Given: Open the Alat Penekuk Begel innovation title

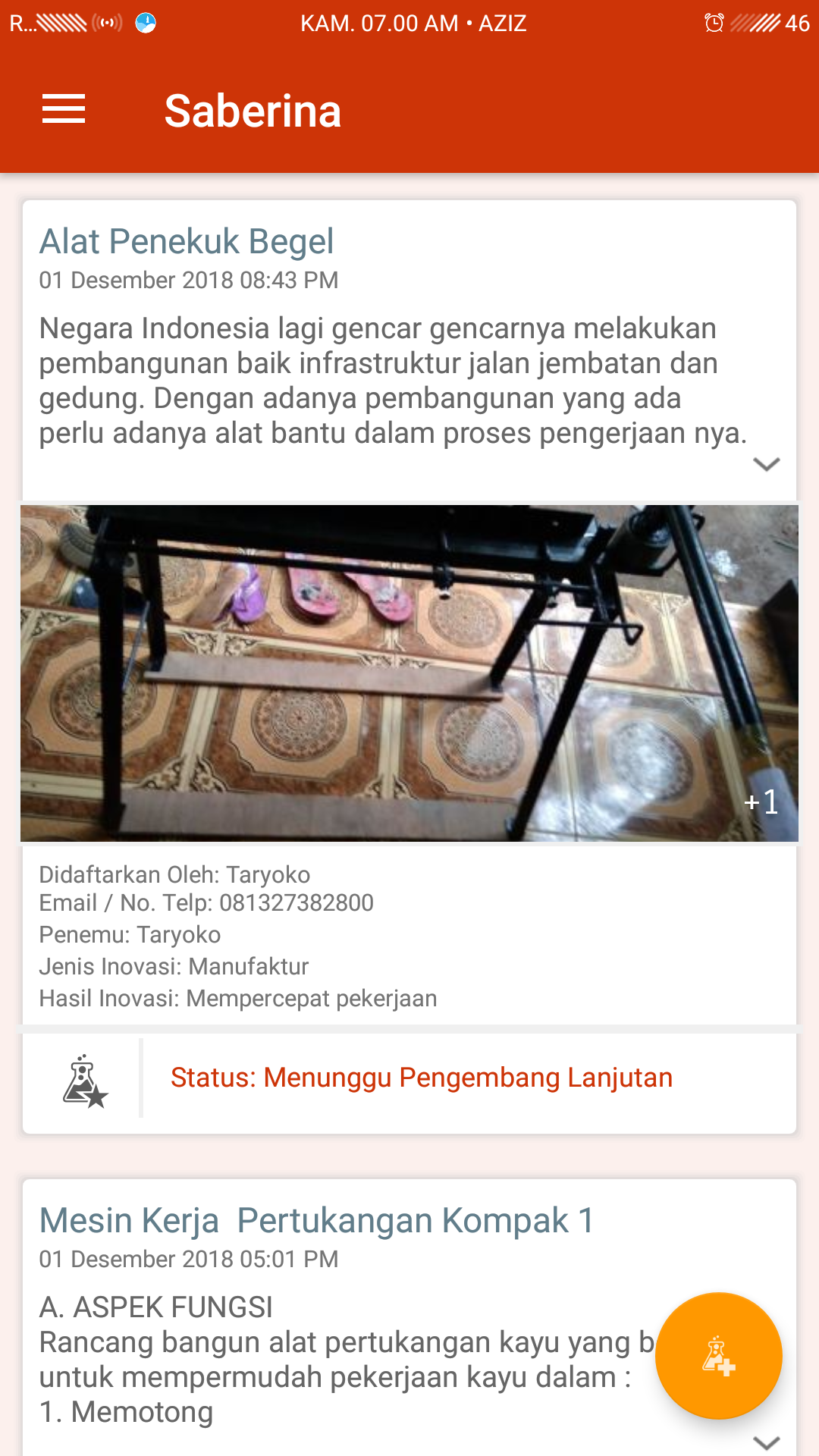Looking at the screenshot, I should [187, 242].
